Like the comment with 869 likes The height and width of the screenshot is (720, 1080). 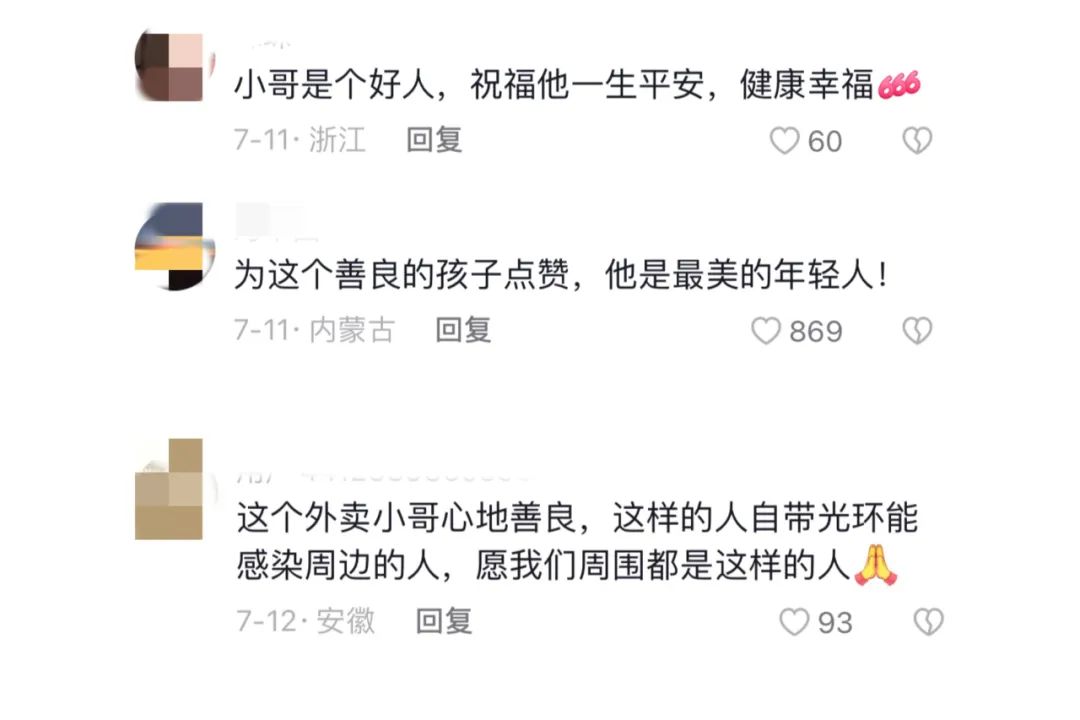pos(766,331)
